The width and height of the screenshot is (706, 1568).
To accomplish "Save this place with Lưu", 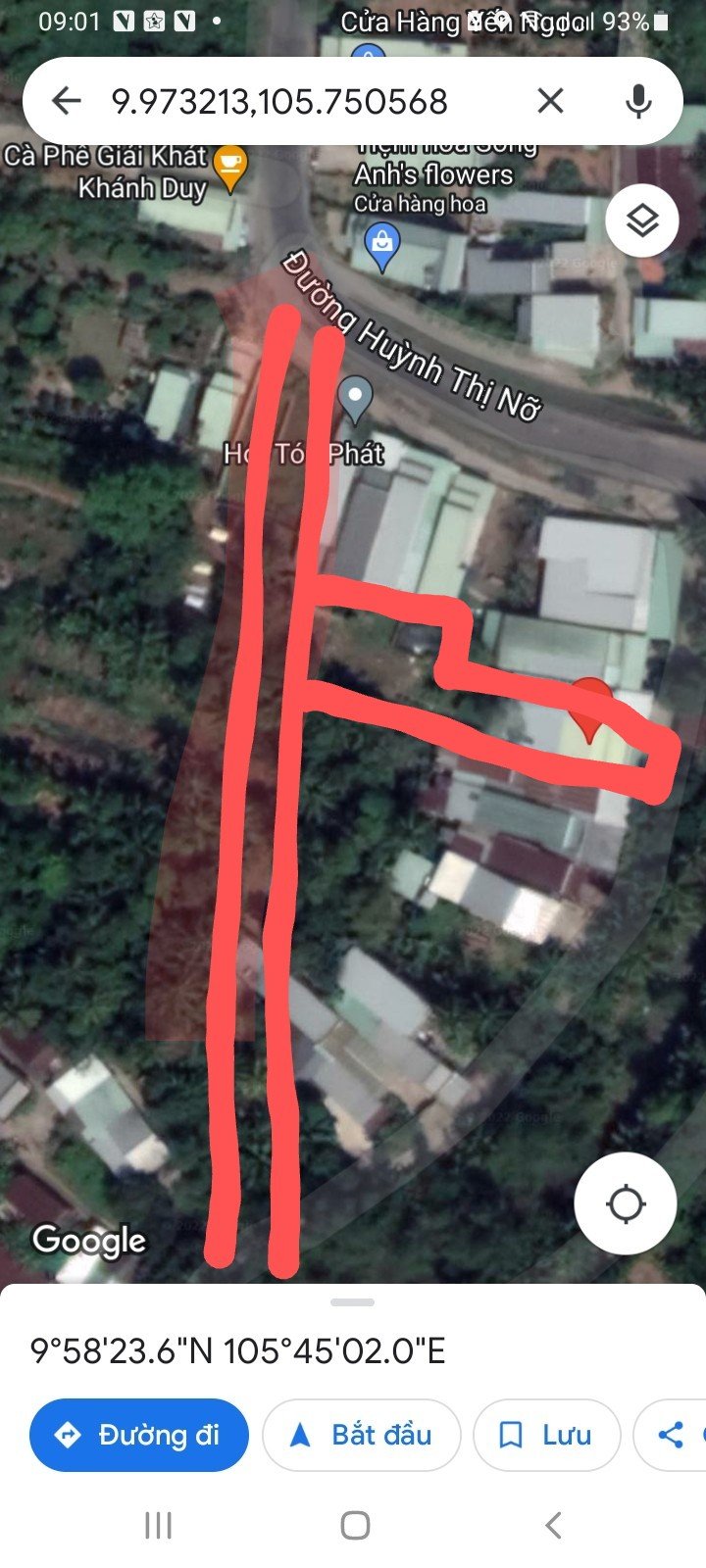I will (546, 1435).
